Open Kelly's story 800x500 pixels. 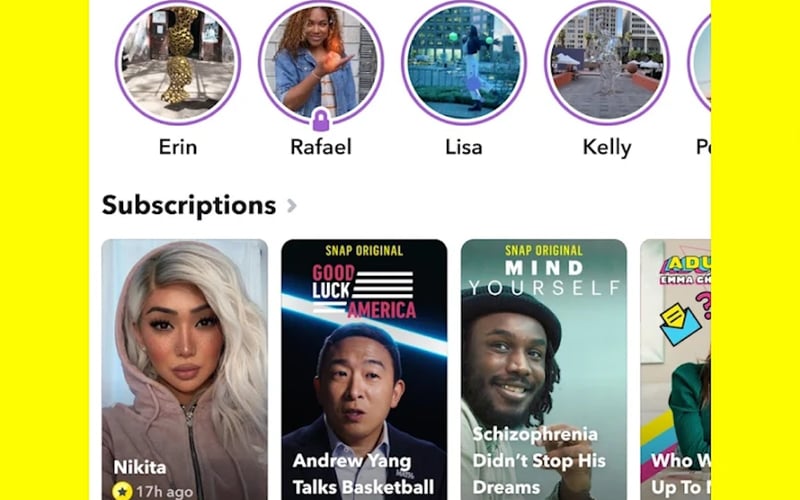606,62
